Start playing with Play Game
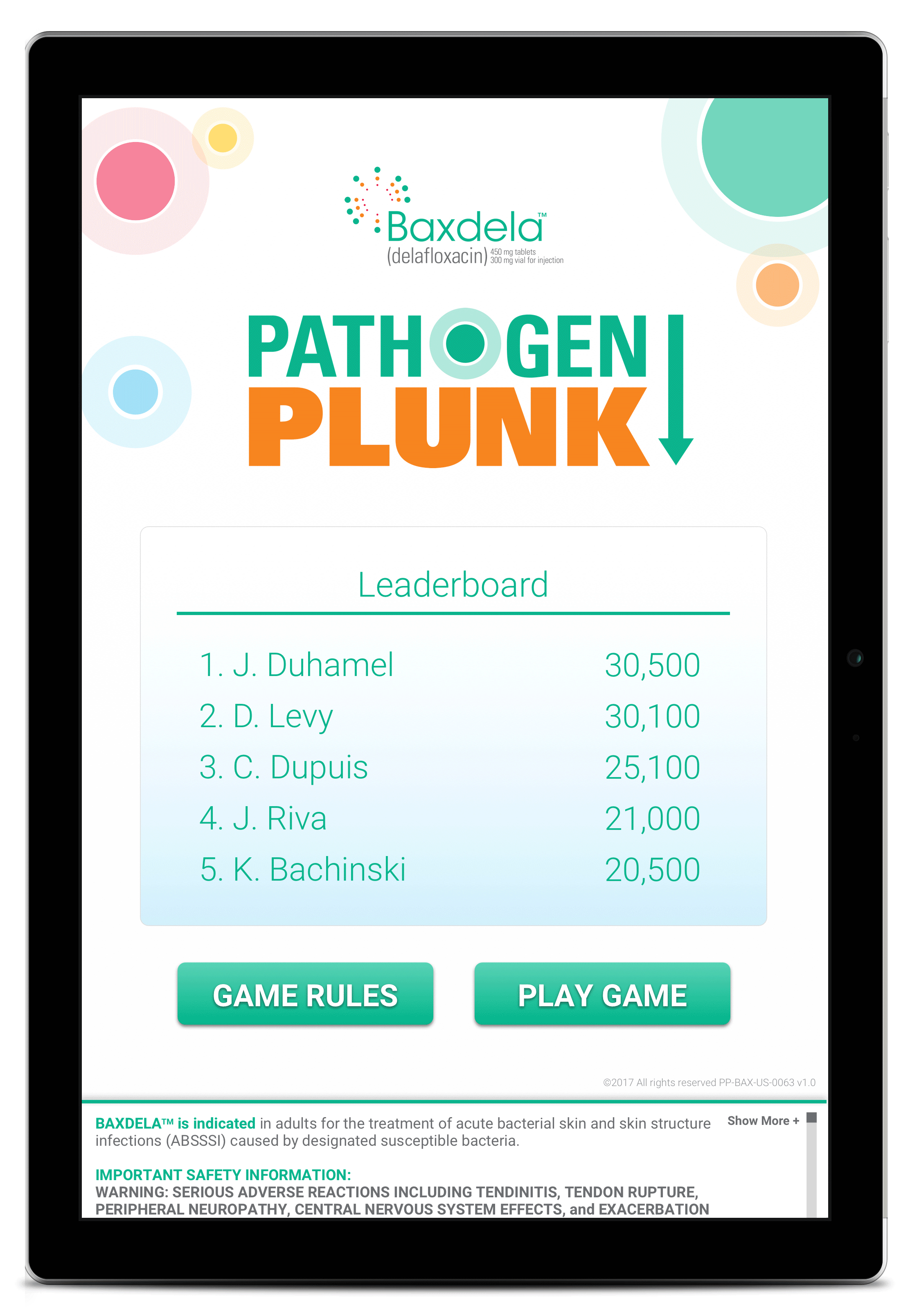This screenshot has width=910, height=1316. (602, 994)
